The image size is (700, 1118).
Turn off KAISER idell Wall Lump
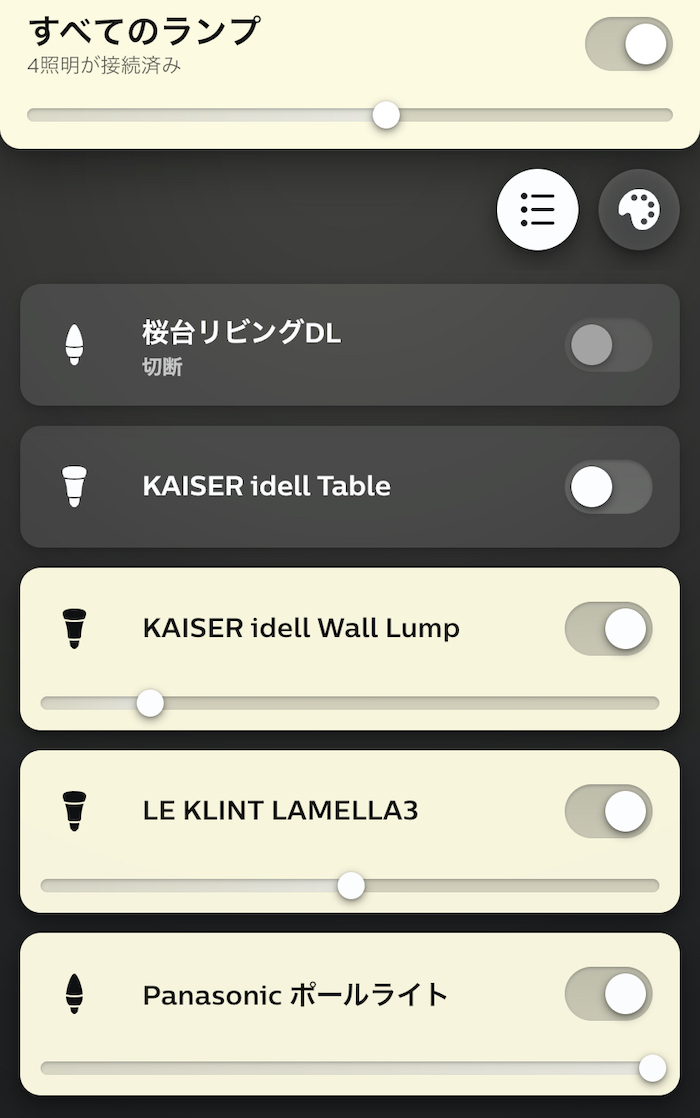tap(608, 629)
